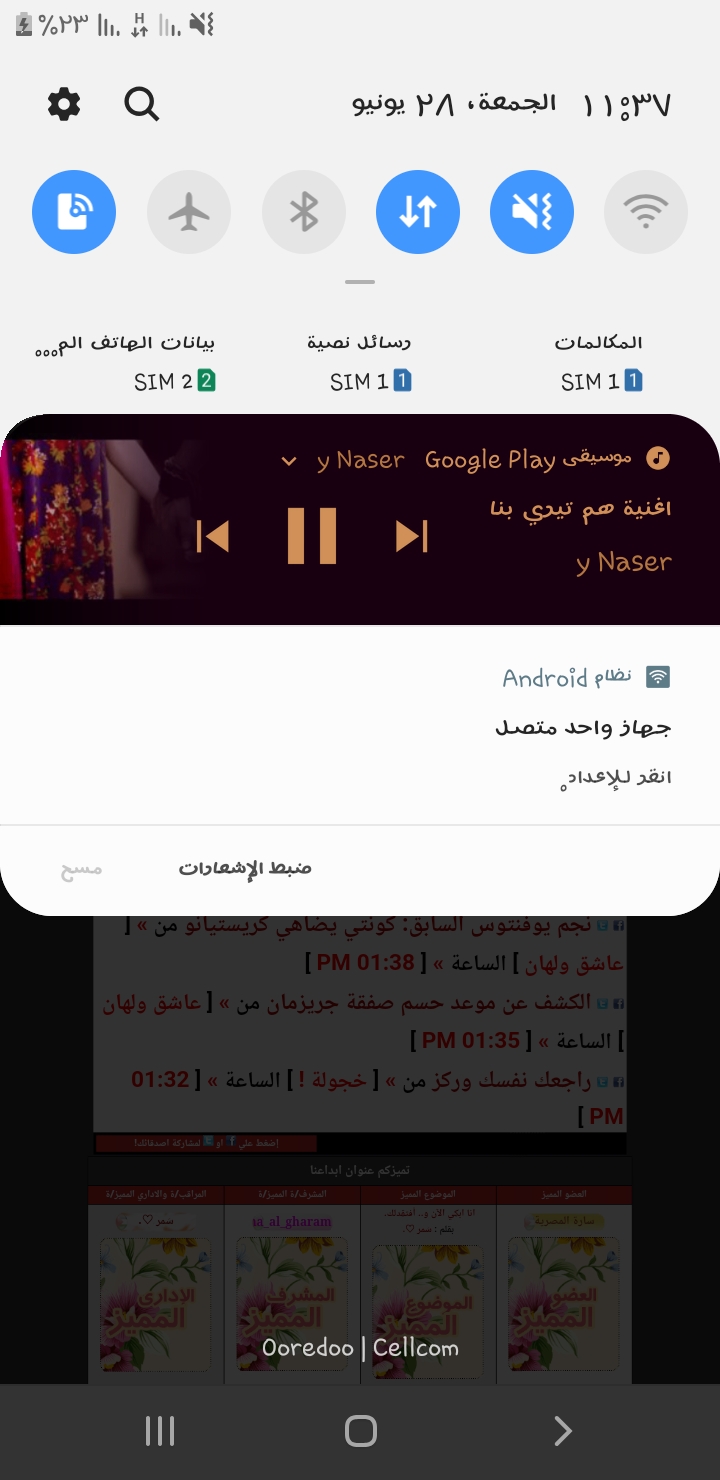Viewport: 720px width, 1480px height.
Task: Change the SIM for mobile data
Action: pyautogui.click(x=125, y=362)
